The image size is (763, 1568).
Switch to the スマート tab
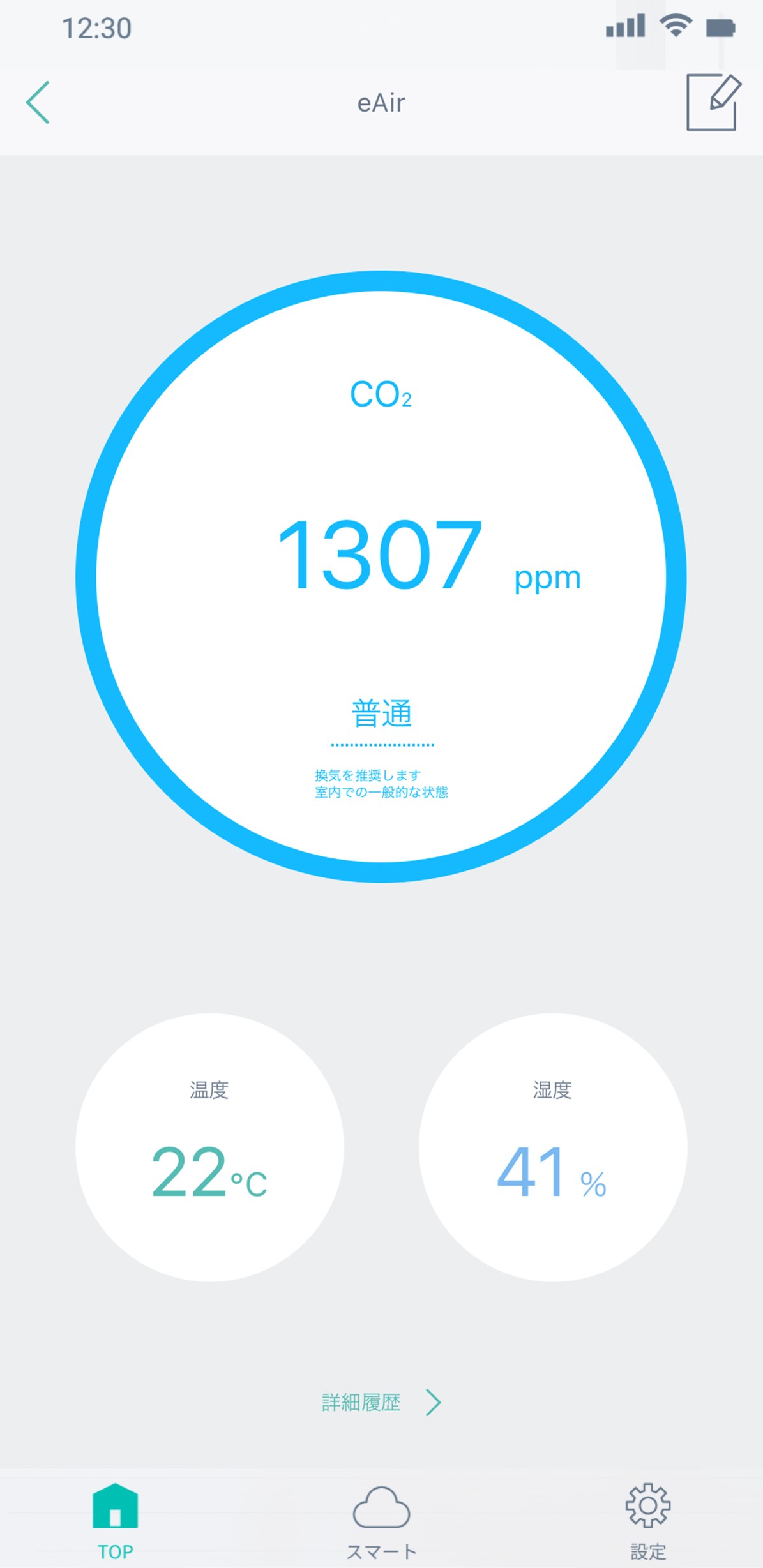point(381,1522)
